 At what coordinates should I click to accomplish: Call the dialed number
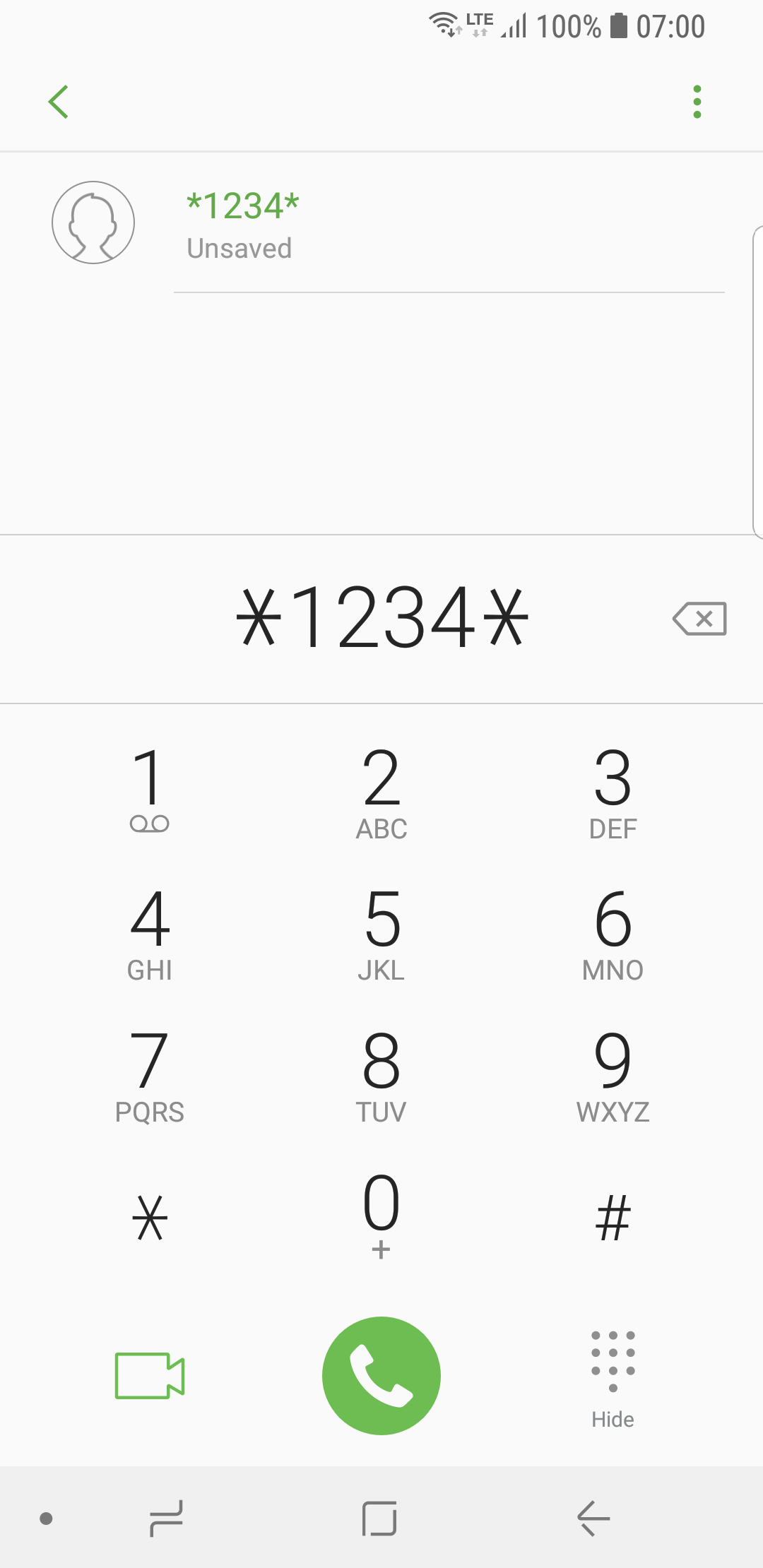click(381, 1375)
